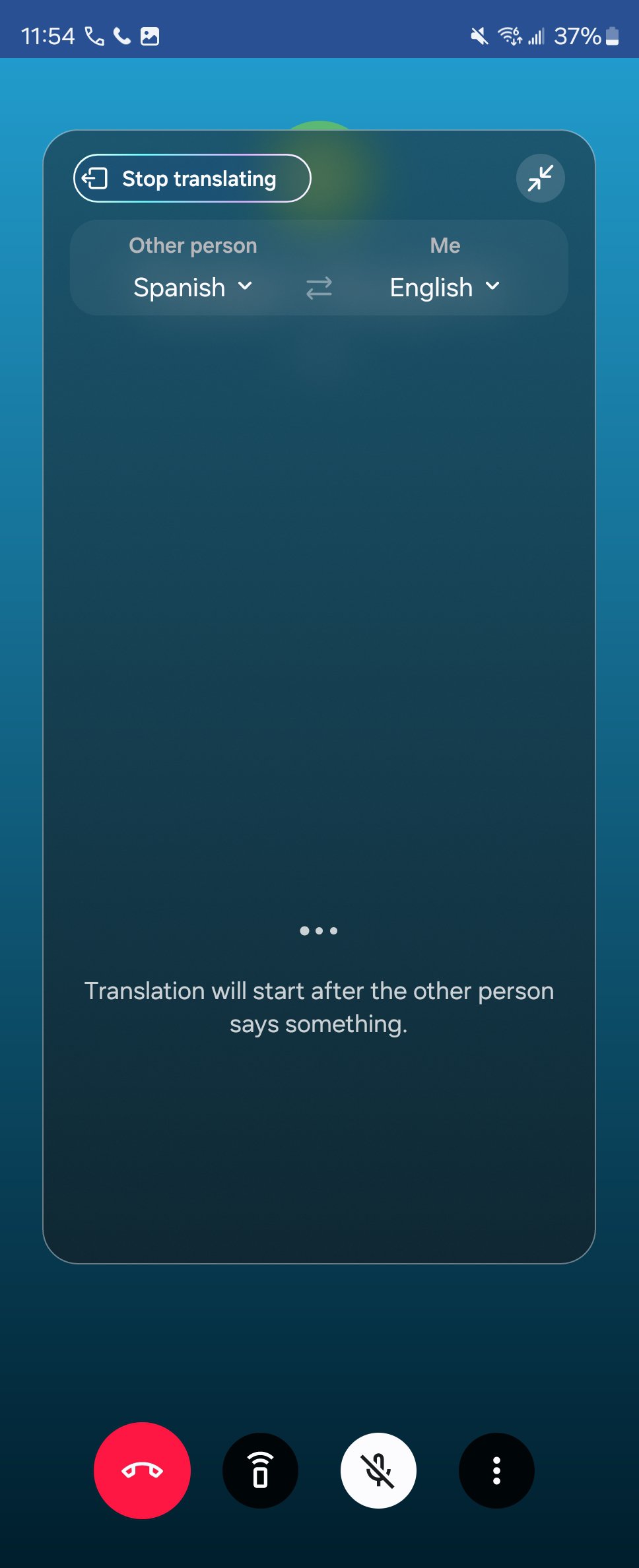Open the other person's Spanish language dropdown
639x1568 pixels.
(x=192, y=287)
